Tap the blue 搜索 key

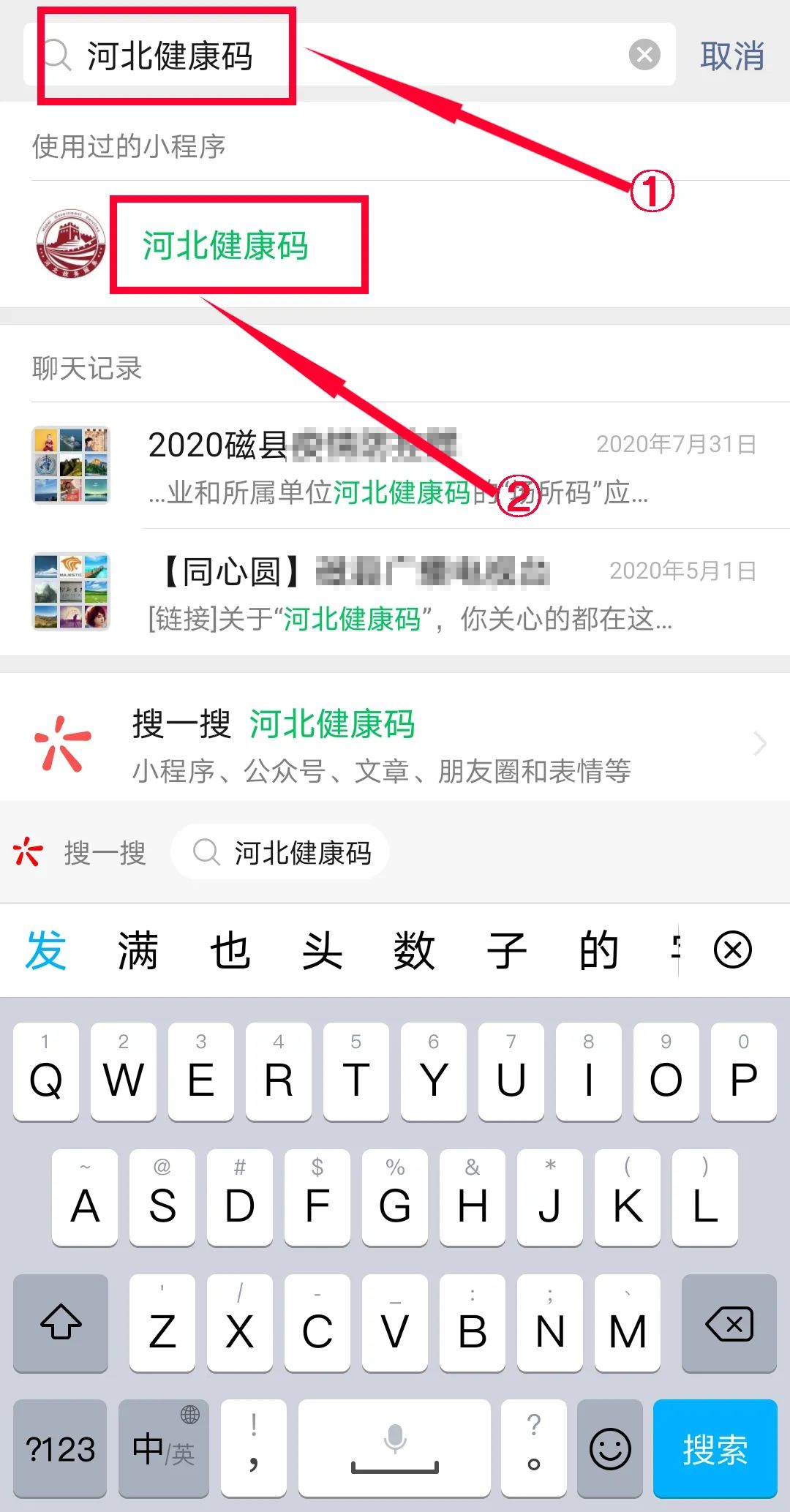tap(715, 1449)
